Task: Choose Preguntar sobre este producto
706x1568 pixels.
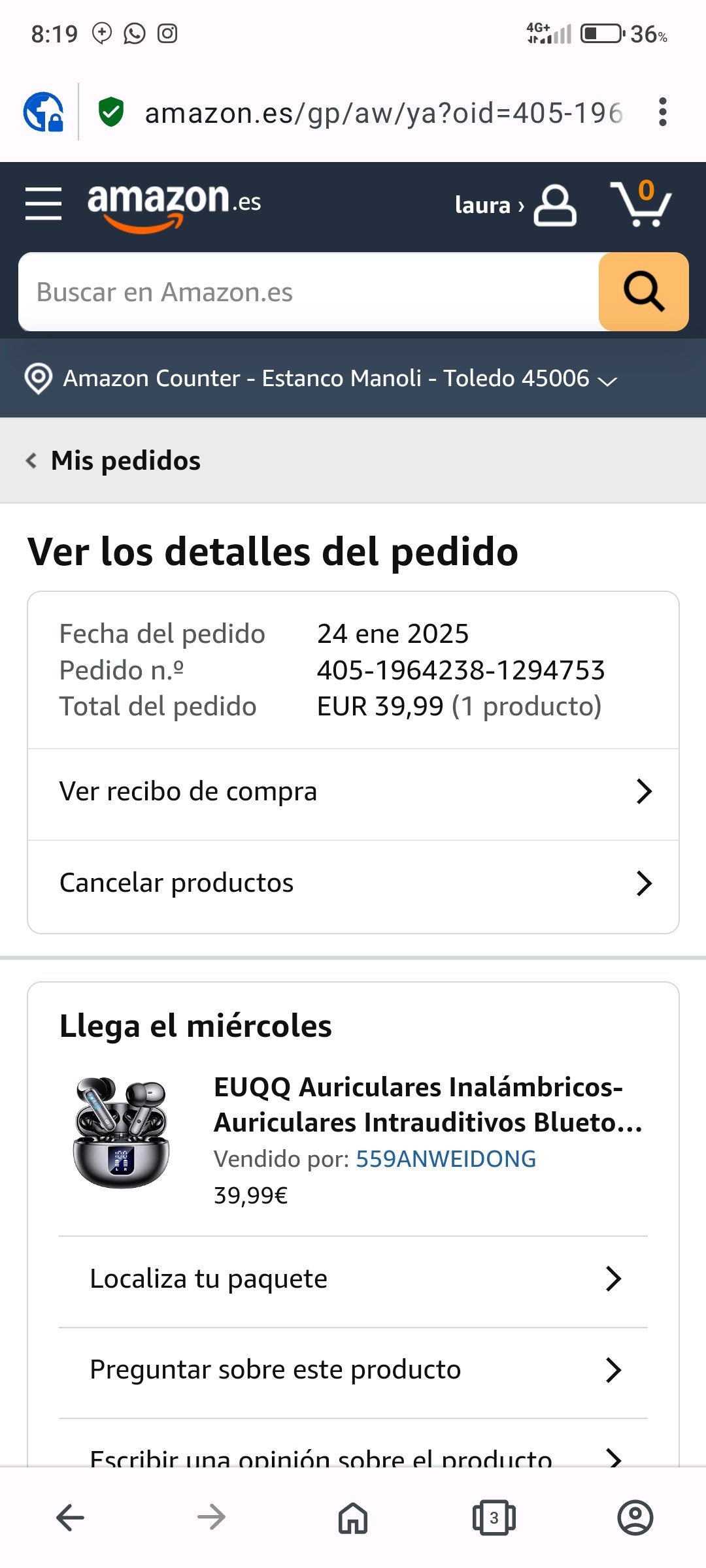Action: [353, 1370]
